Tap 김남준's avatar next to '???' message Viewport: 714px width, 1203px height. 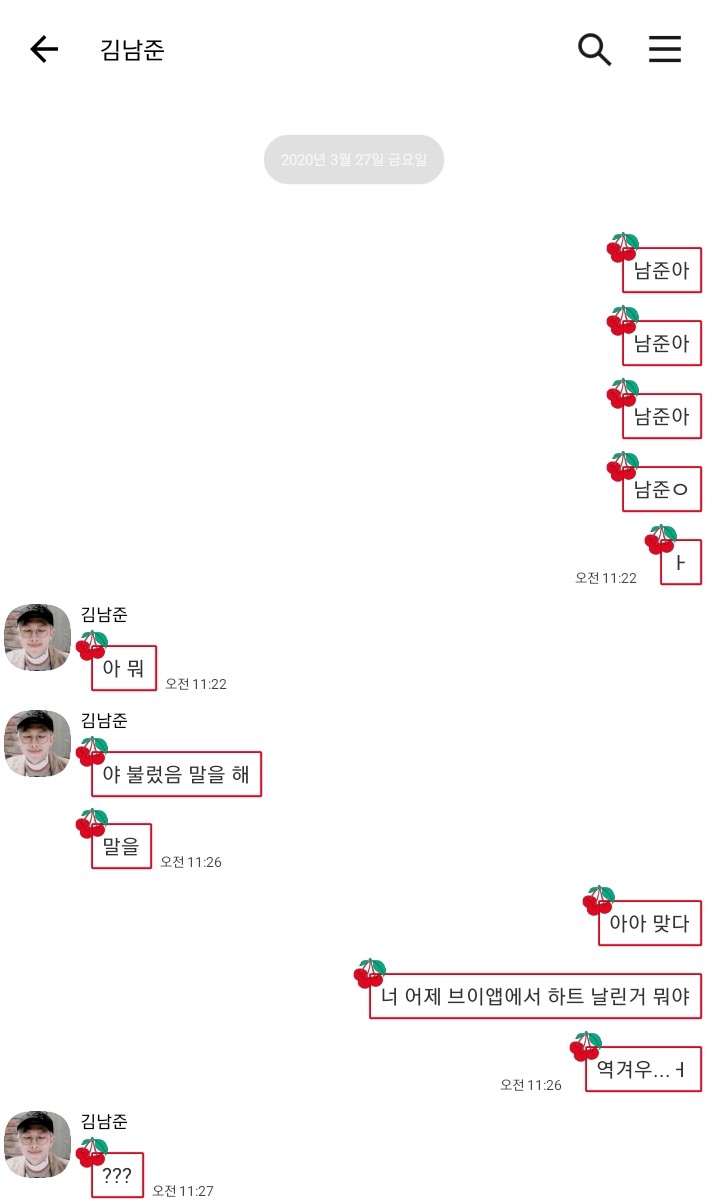click(x=38, y=1143)
